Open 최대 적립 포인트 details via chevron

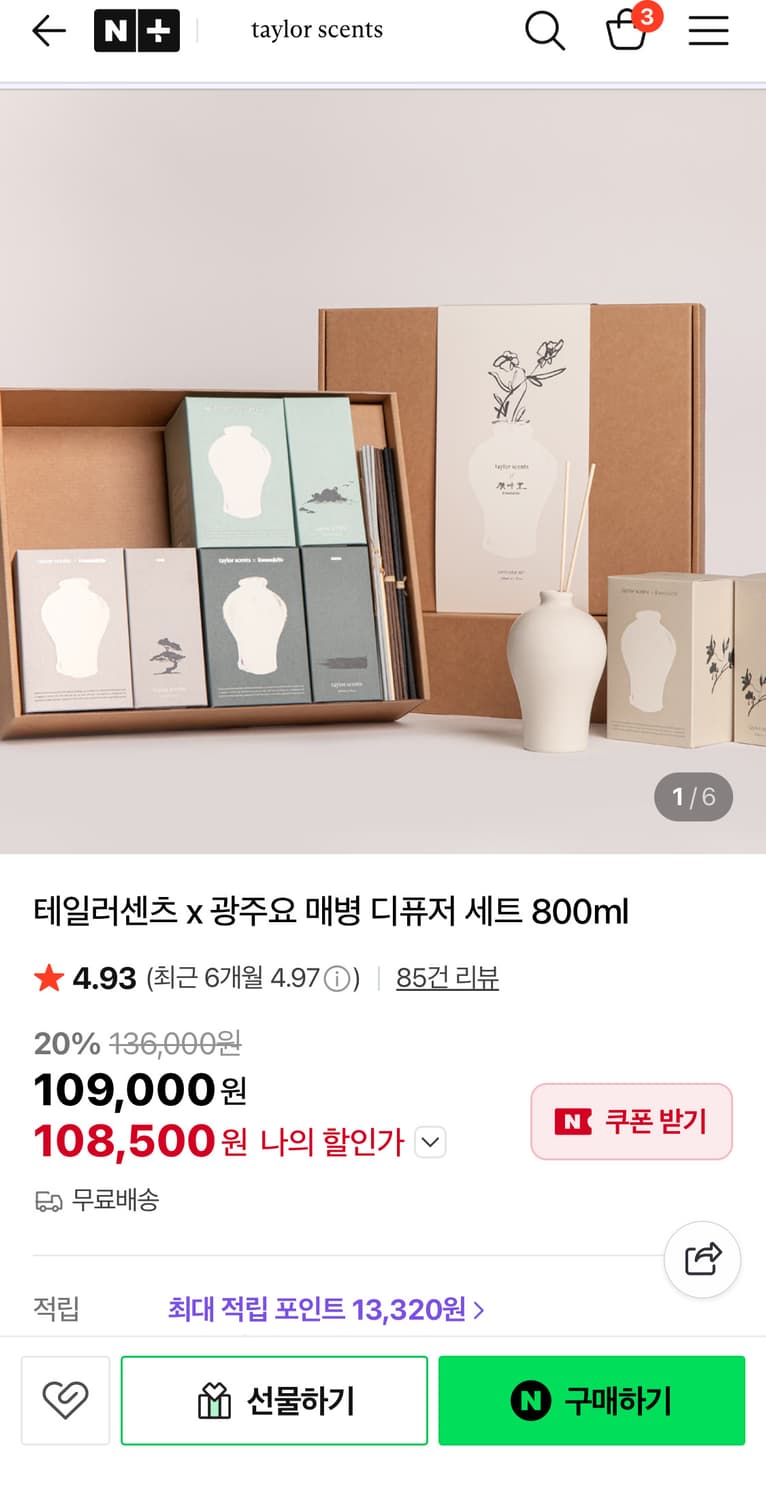478,1312
